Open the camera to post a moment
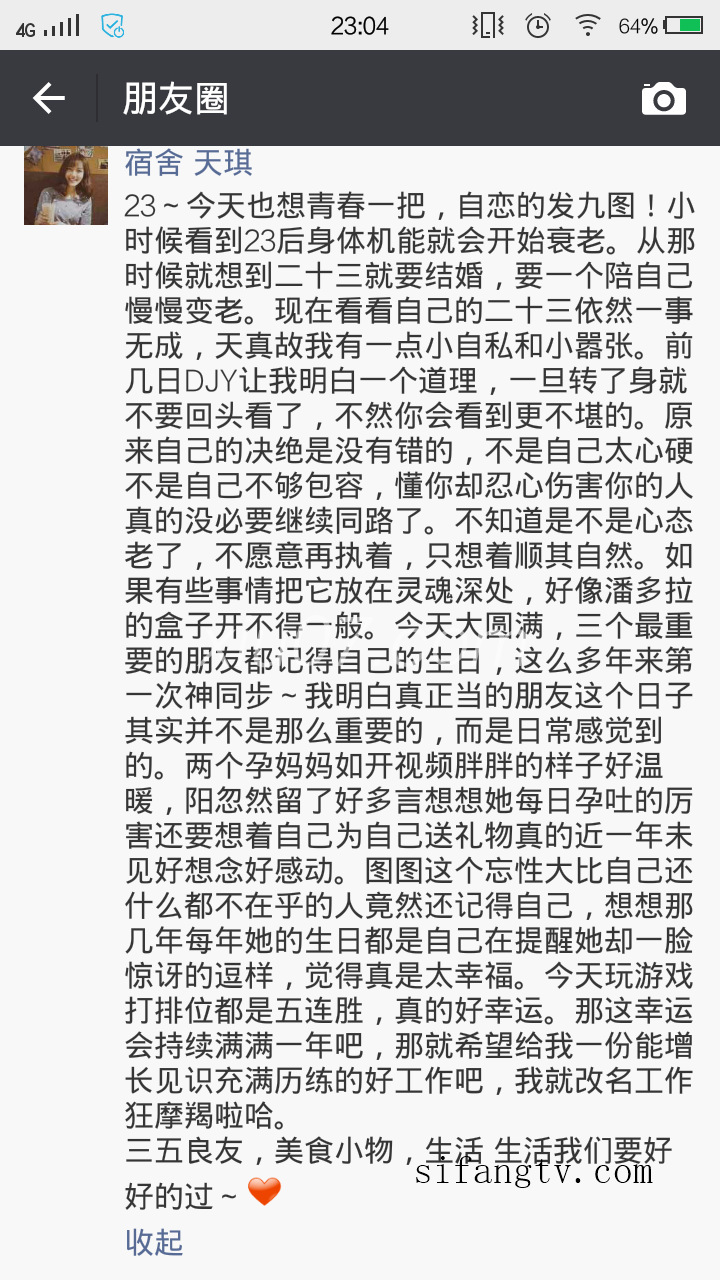720x1280 pixels. click(x=663, y=98)
